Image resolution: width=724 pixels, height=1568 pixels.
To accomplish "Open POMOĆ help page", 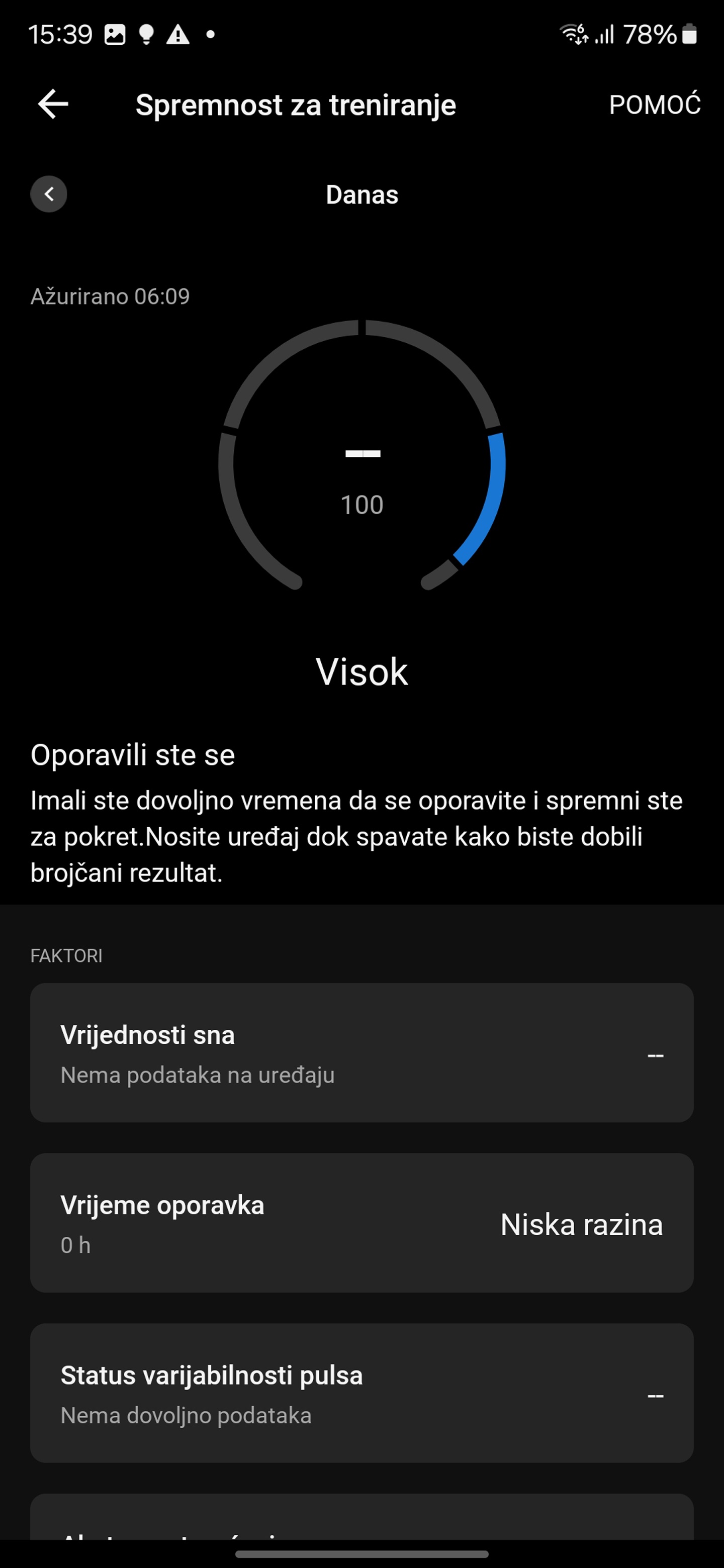I will tap(655, 104).
